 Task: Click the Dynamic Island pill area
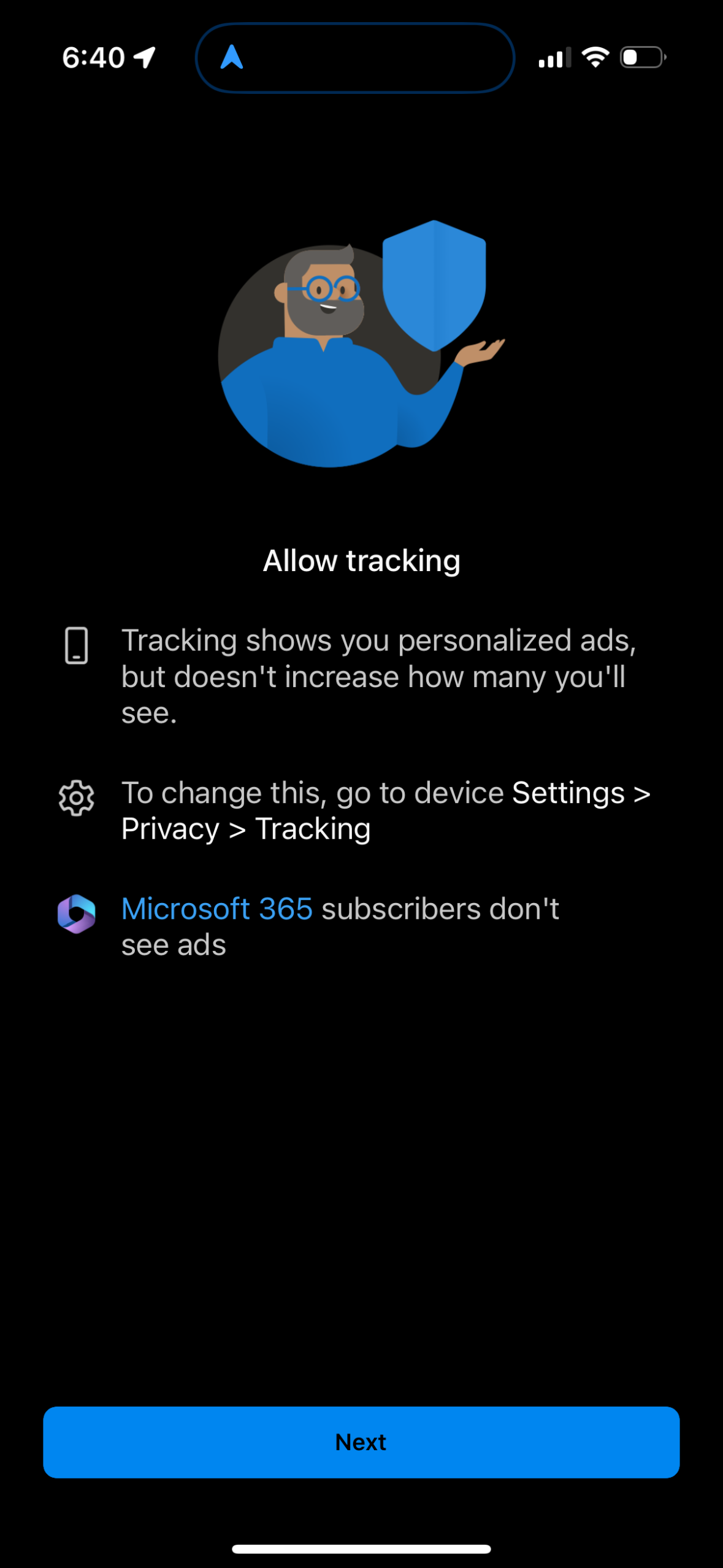click(354, 58)
